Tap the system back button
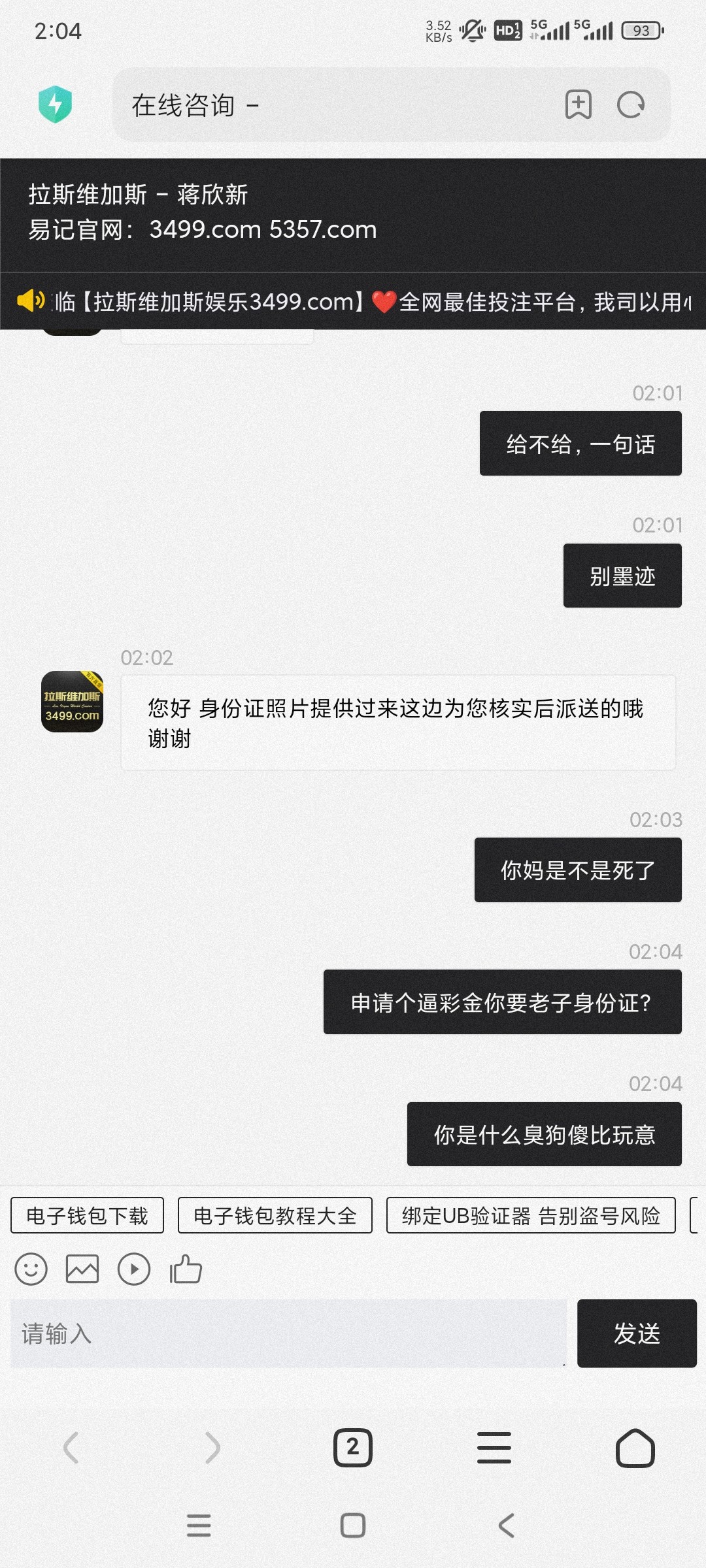The width and height of the screenshot is (706, 1568). (x=507, y=1526)
